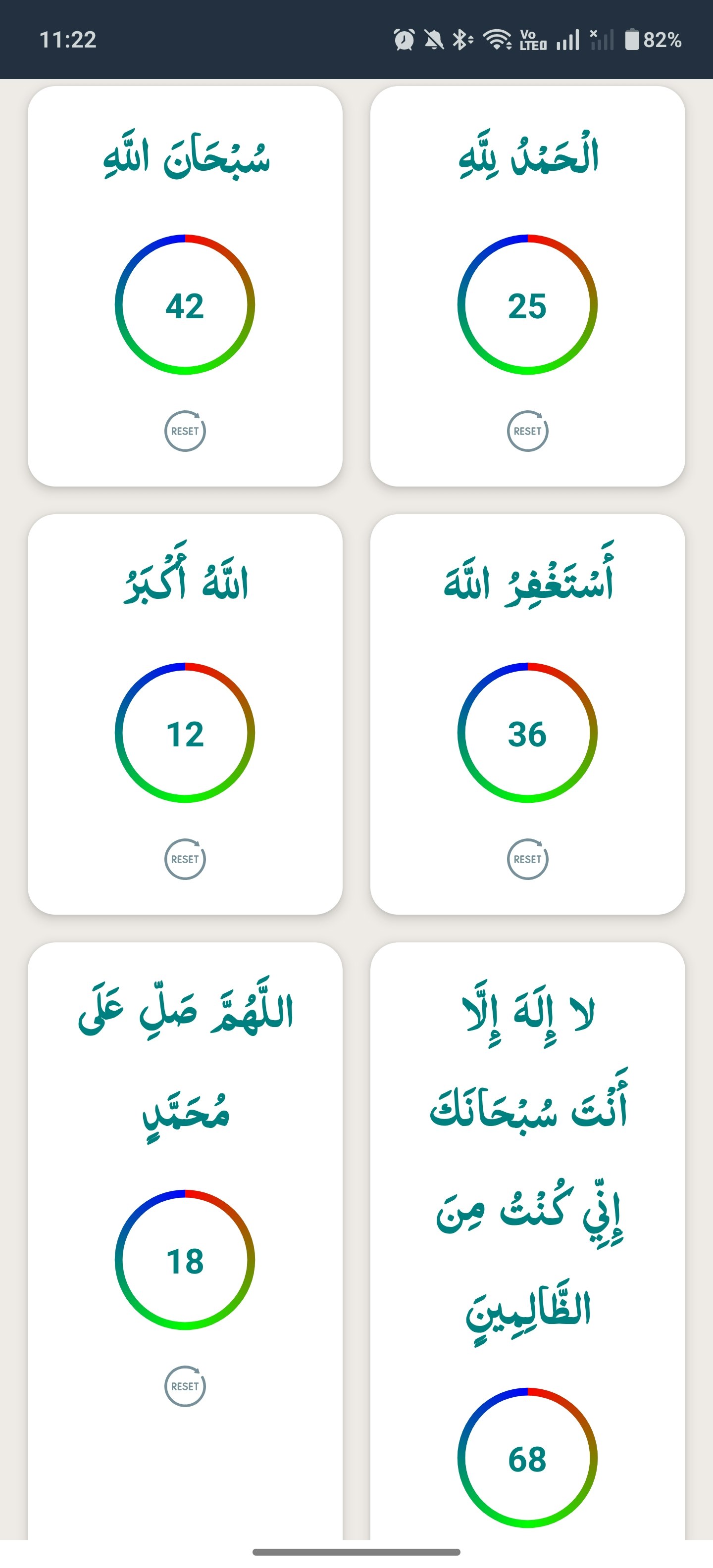Tap the battery indicator showing 82%
The image size is (713, 1568).
coord(653,40)
